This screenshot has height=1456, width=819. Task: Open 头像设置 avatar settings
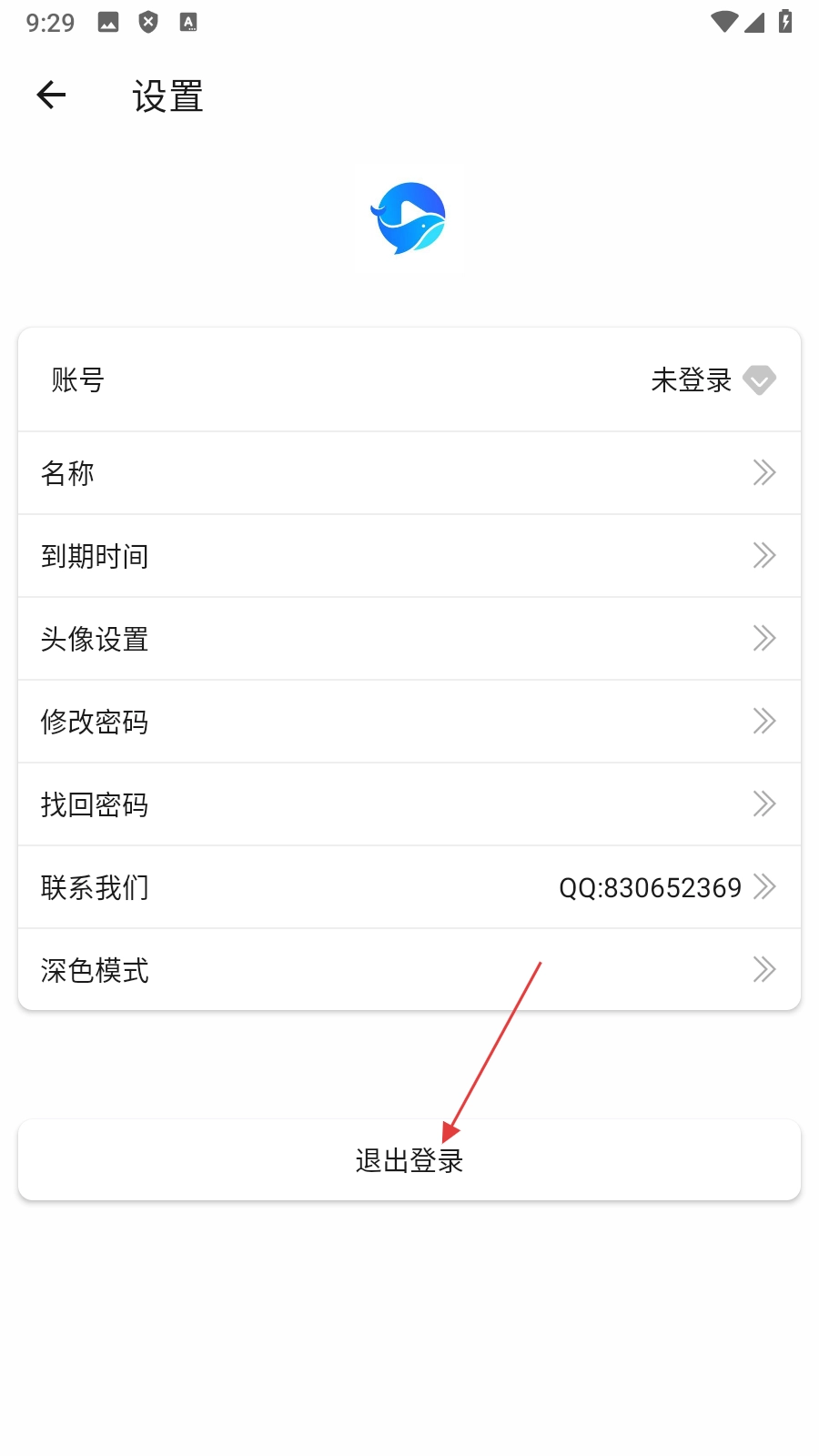(409, 639)
